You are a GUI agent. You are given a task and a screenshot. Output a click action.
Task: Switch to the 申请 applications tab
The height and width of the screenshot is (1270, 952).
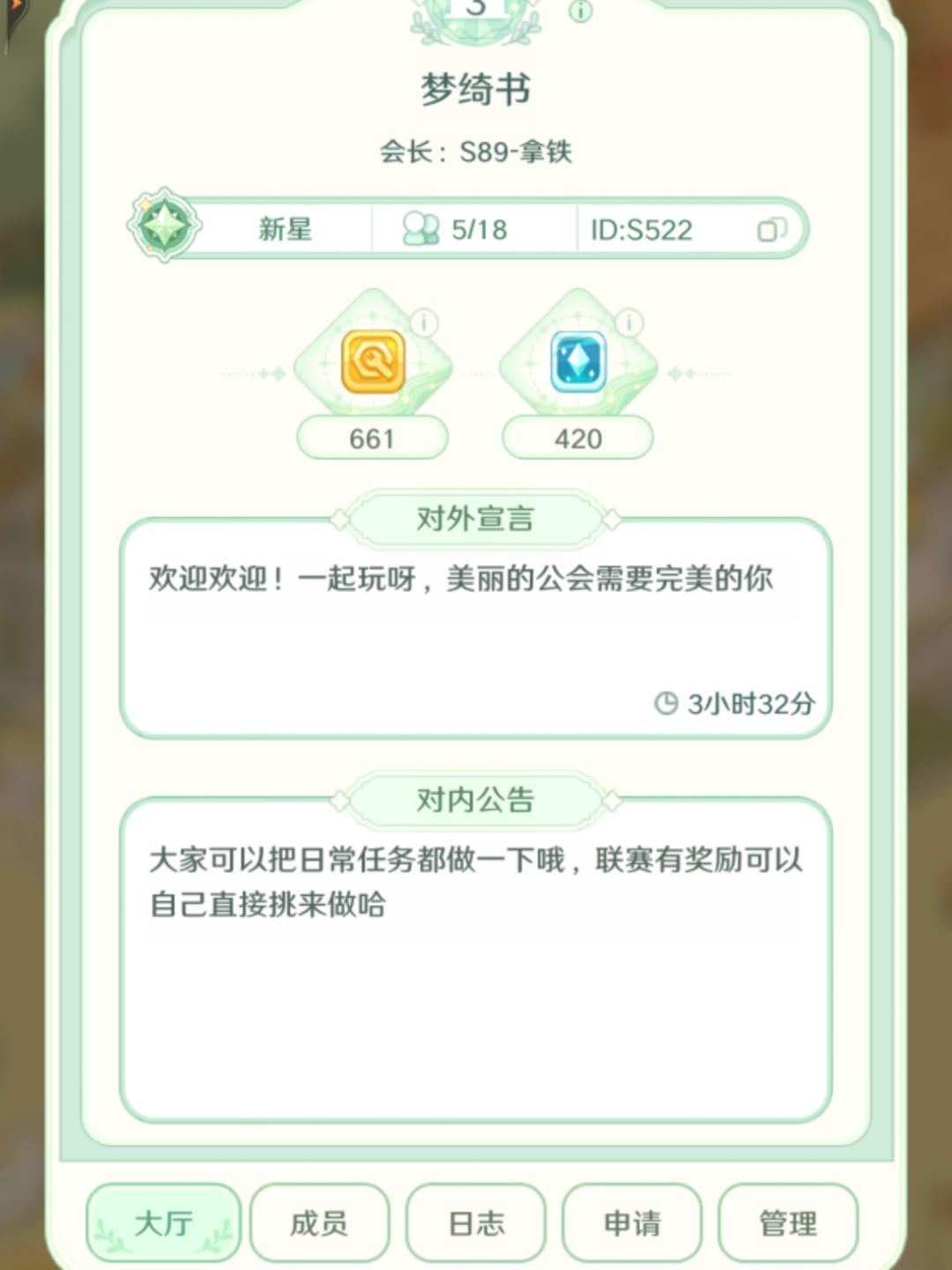click(632, 1222)
